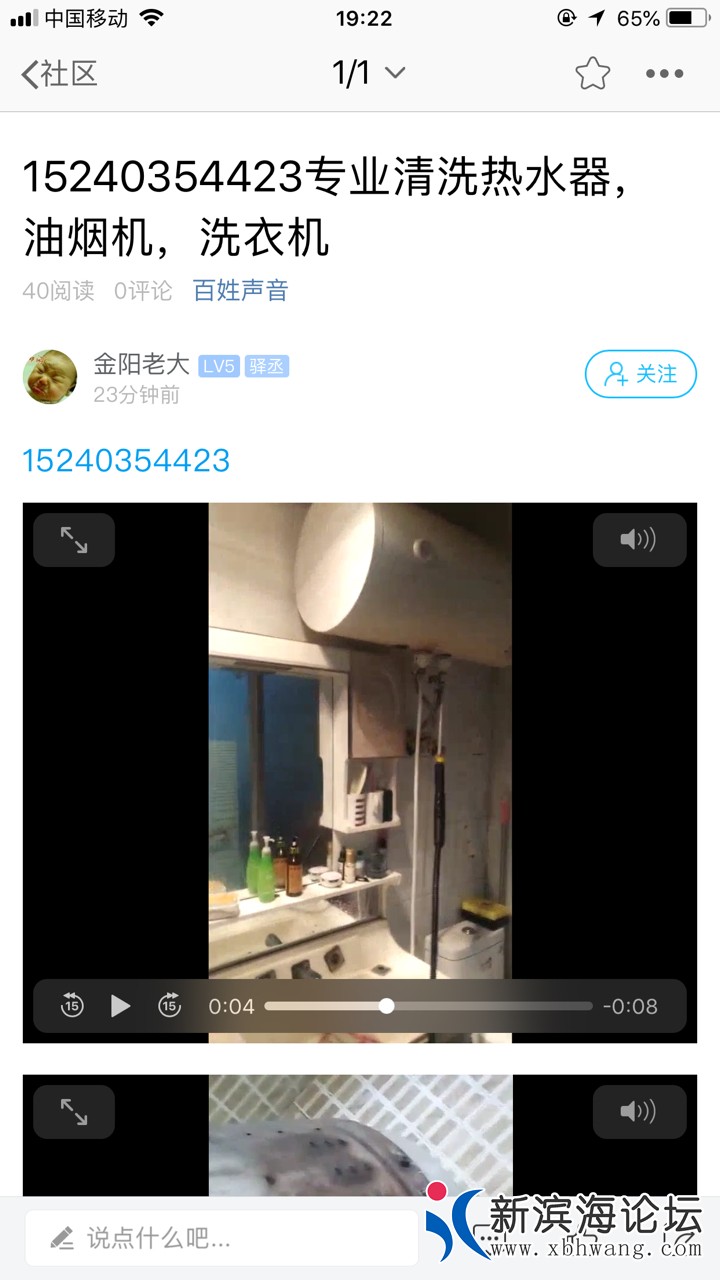Screen dimensions: 720x1280
Task: Go back to 社区
Action: [60, 73]
